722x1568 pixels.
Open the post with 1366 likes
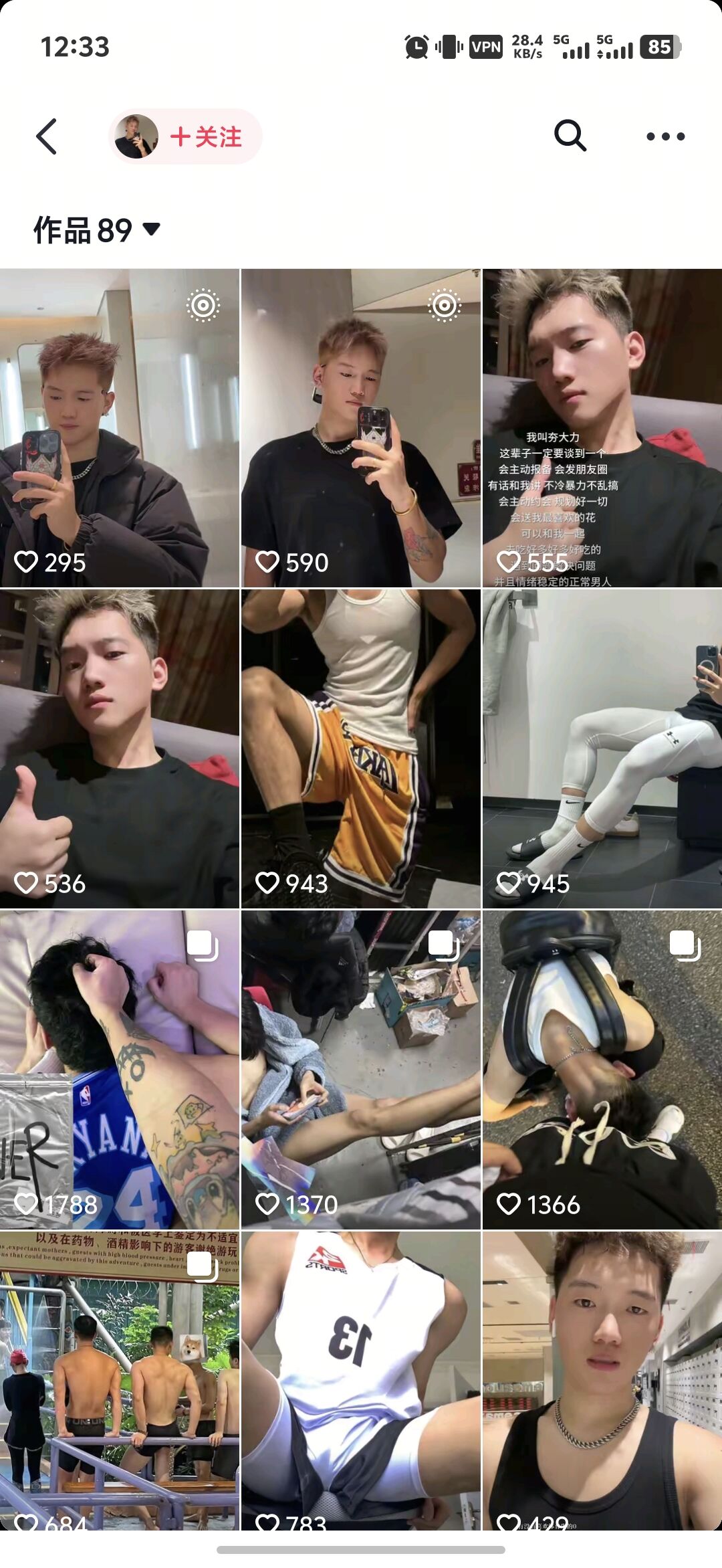point(602,1070)
